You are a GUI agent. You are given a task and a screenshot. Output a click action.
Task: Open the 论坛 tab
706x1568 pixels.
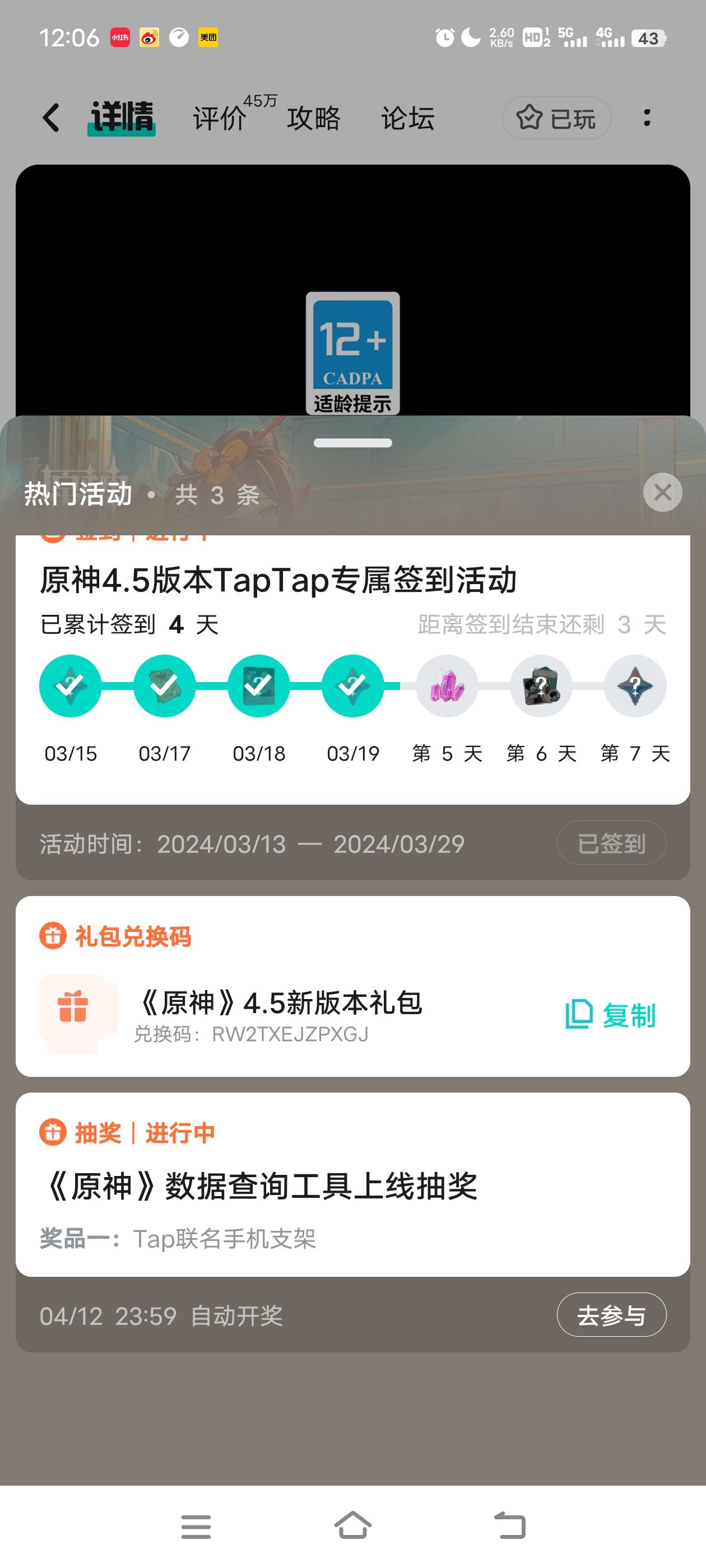pyautogui.click(x=407, y=117)
